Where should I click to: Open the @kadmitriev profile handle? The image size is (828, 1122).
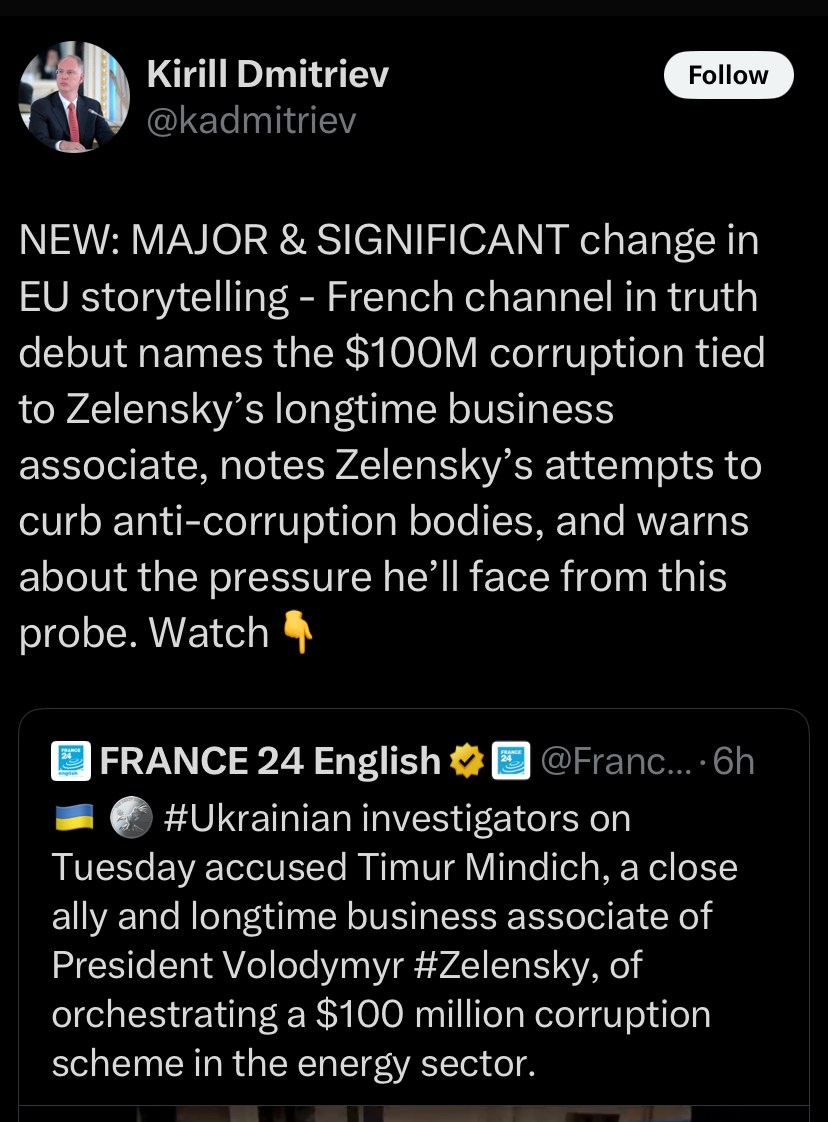tap(250, 121)
